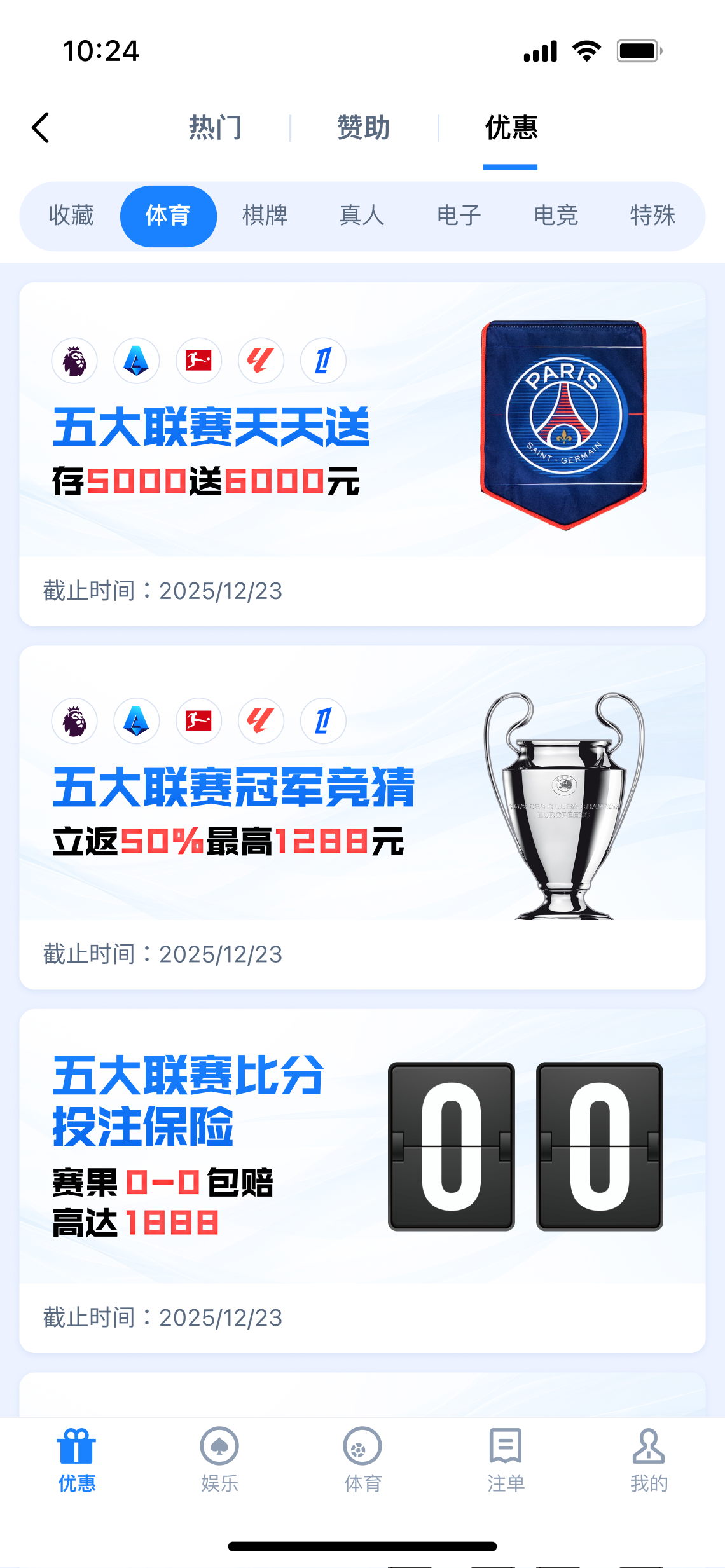Screen dimensions: 725x1568
Task: Open the 我的 profile tab
Action: (649, 1460)
